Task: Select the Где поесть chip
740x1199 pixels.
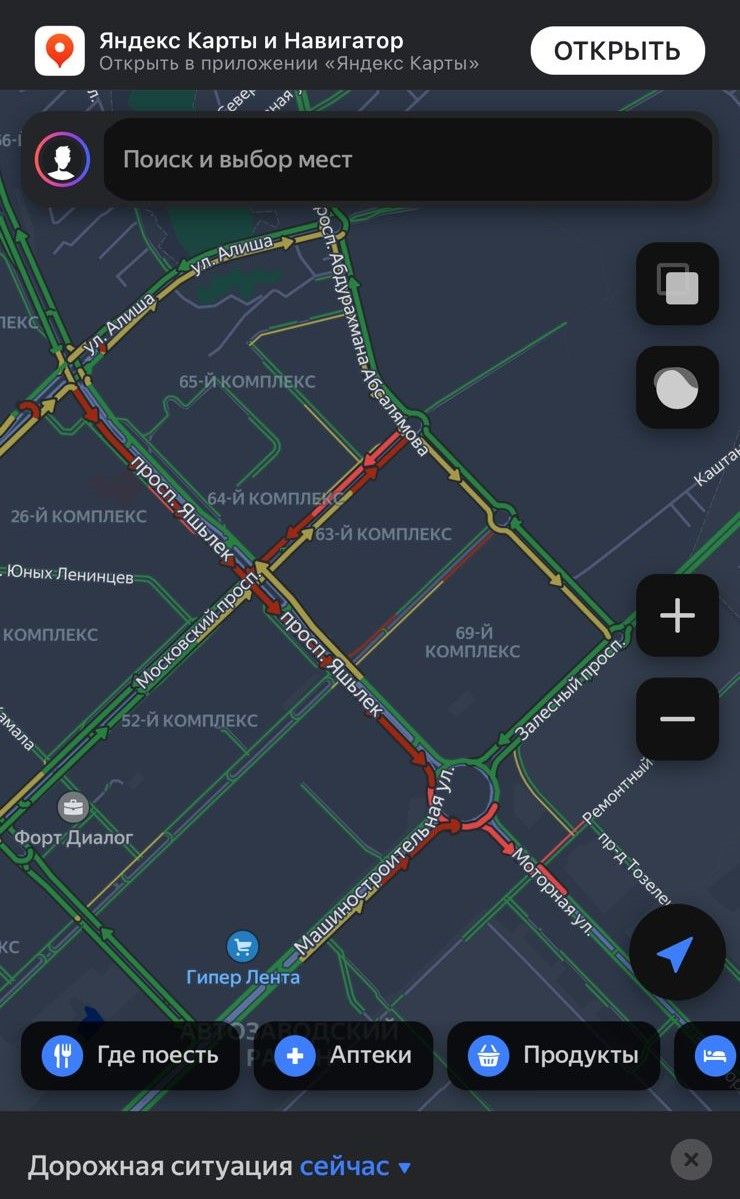Action: coord(130,1056)
